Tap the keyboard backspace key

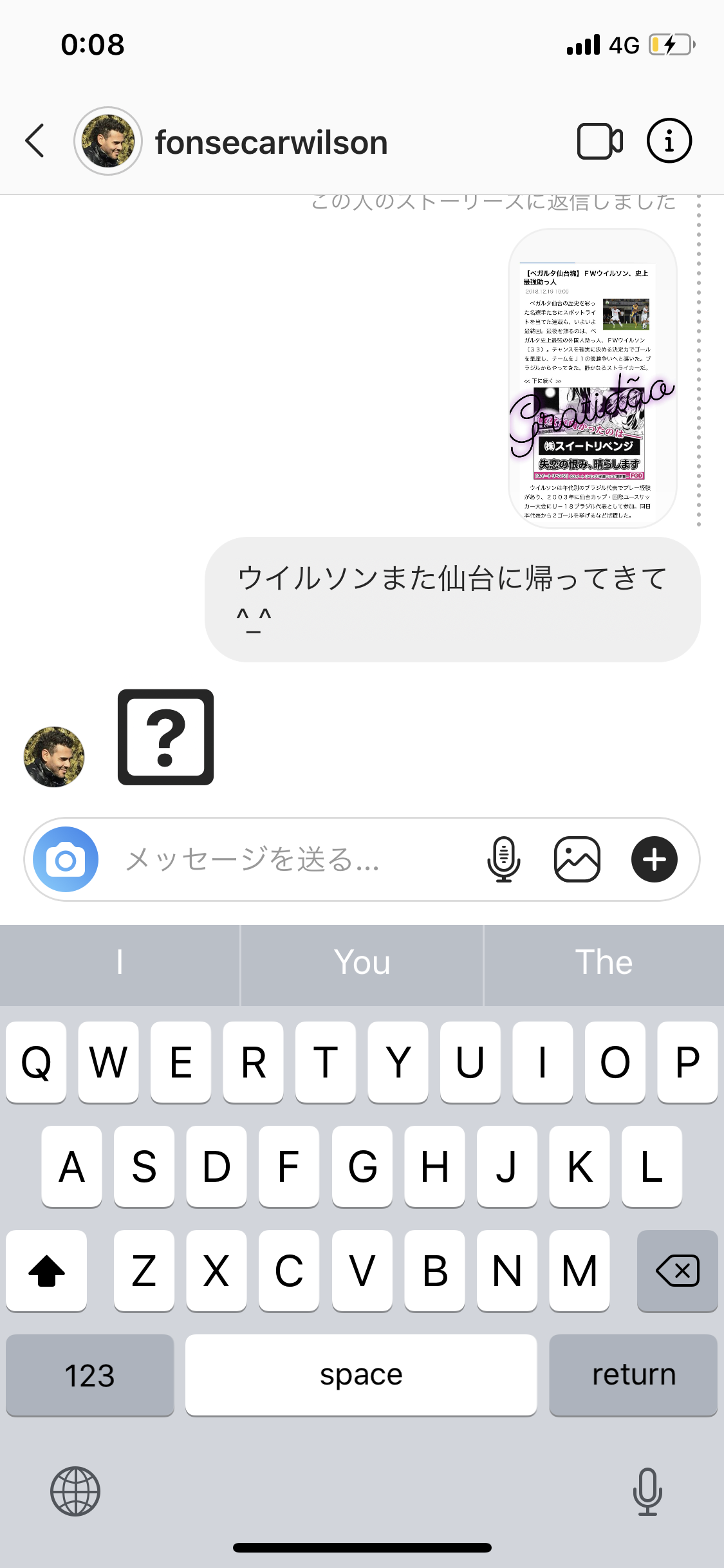[x=677, y=1271]
